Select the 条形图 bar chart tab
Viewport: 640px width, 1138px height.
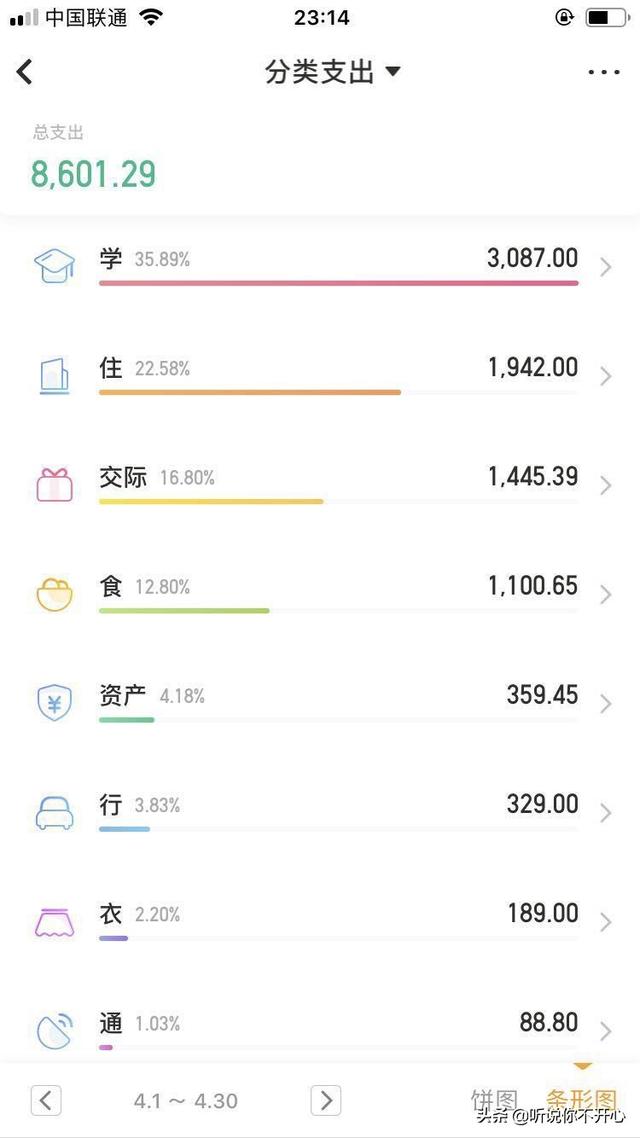tap(582, 1099)
